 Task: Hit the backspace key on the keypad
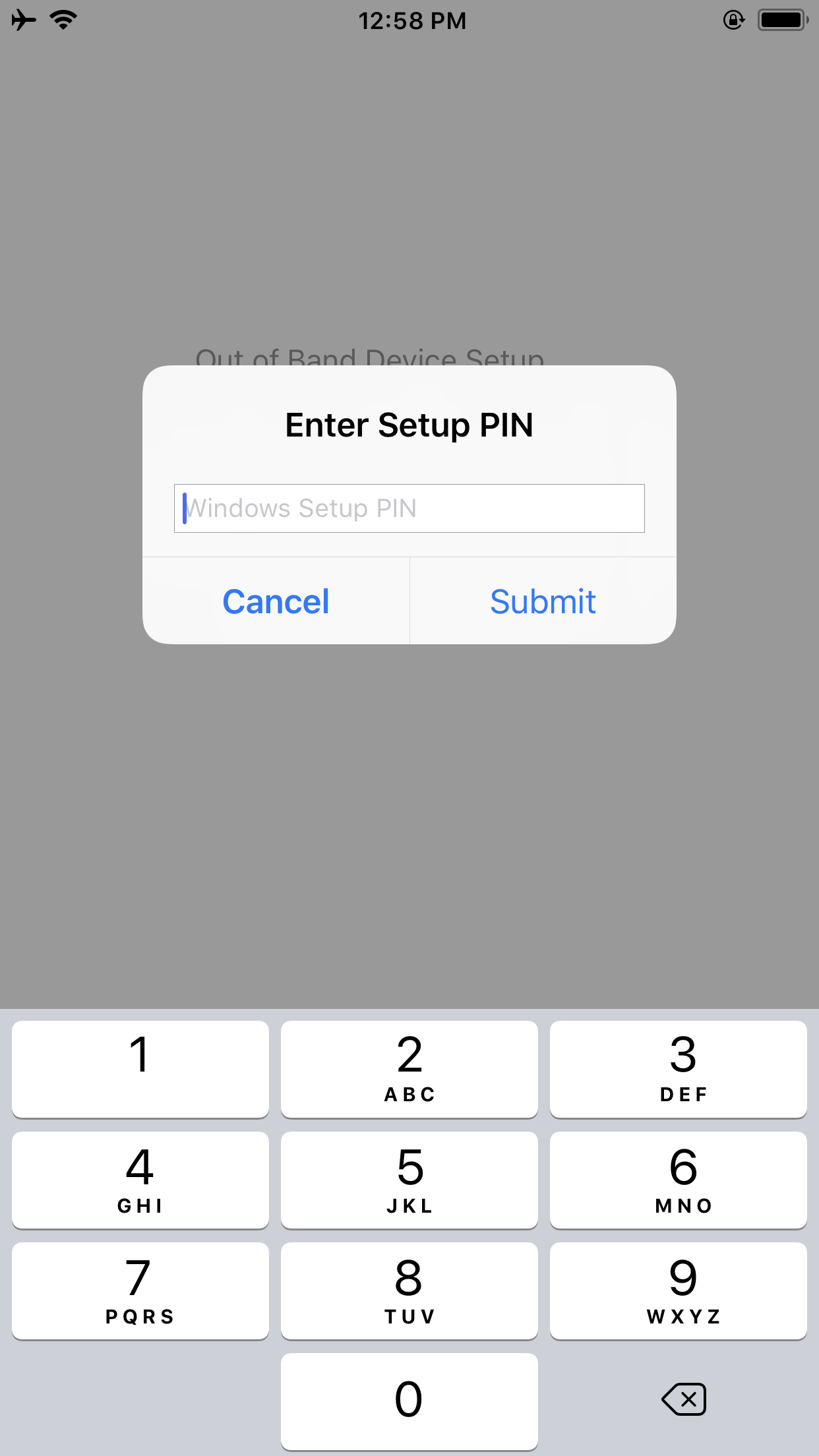coord(684,1399)
